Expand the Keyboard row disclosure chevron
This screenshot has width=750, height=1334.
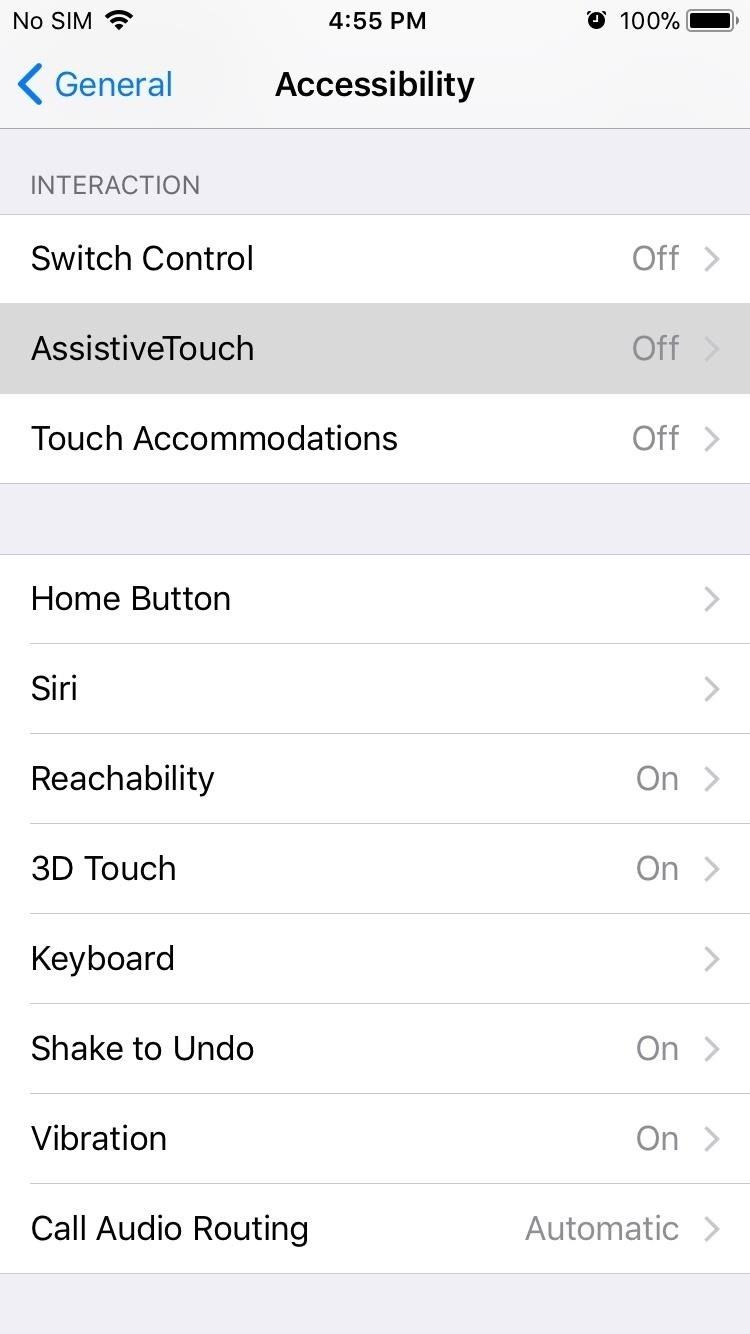click(712, 958)
